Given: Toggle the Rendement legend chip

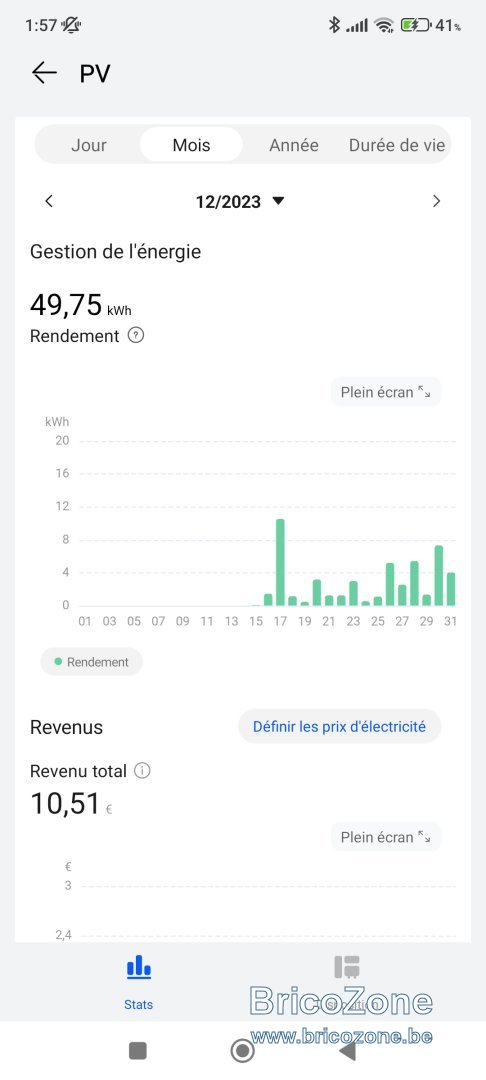Looking at the screenshot, I should coord(92,662).
